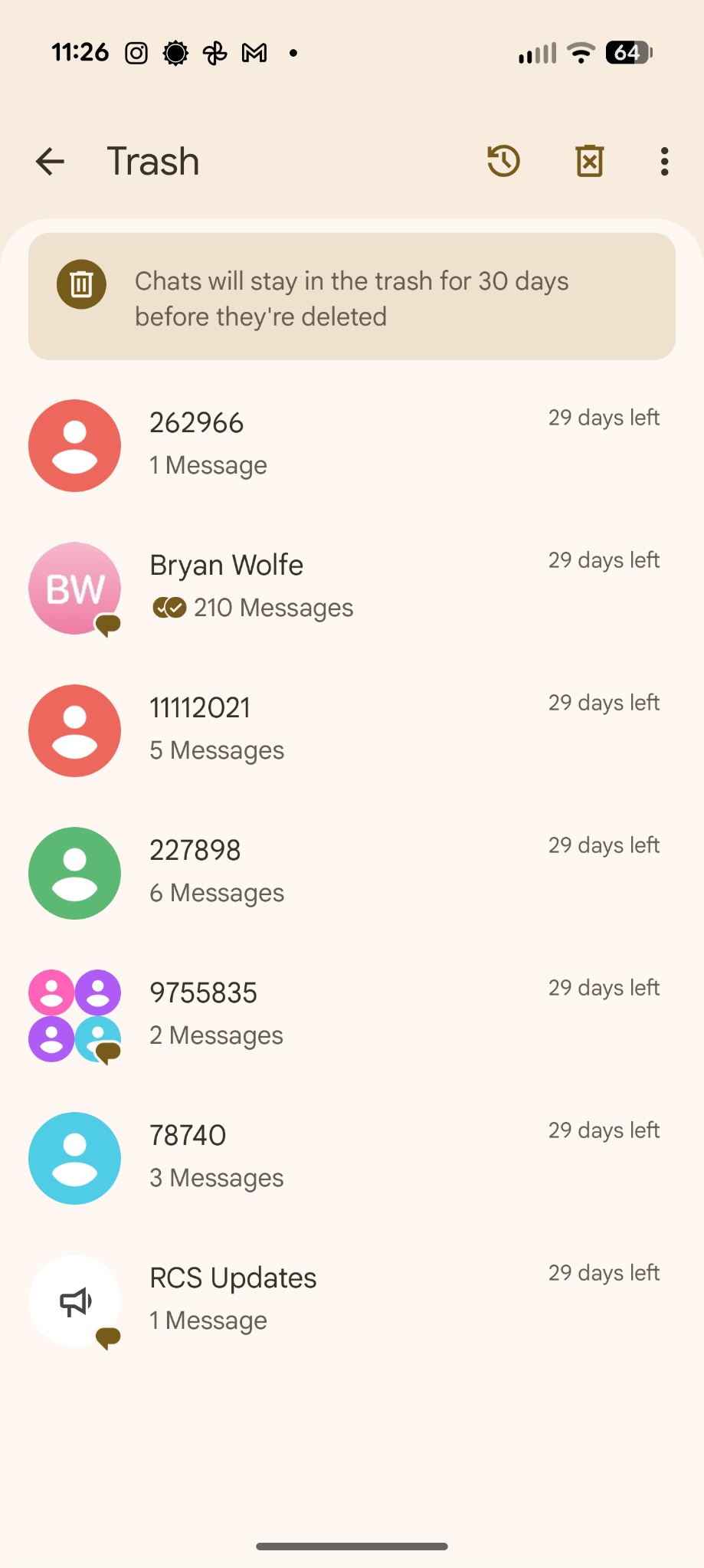Open the restore chats history icon
The width and height of the screenshot is (704, 1568).
click(x=503, y=161)
